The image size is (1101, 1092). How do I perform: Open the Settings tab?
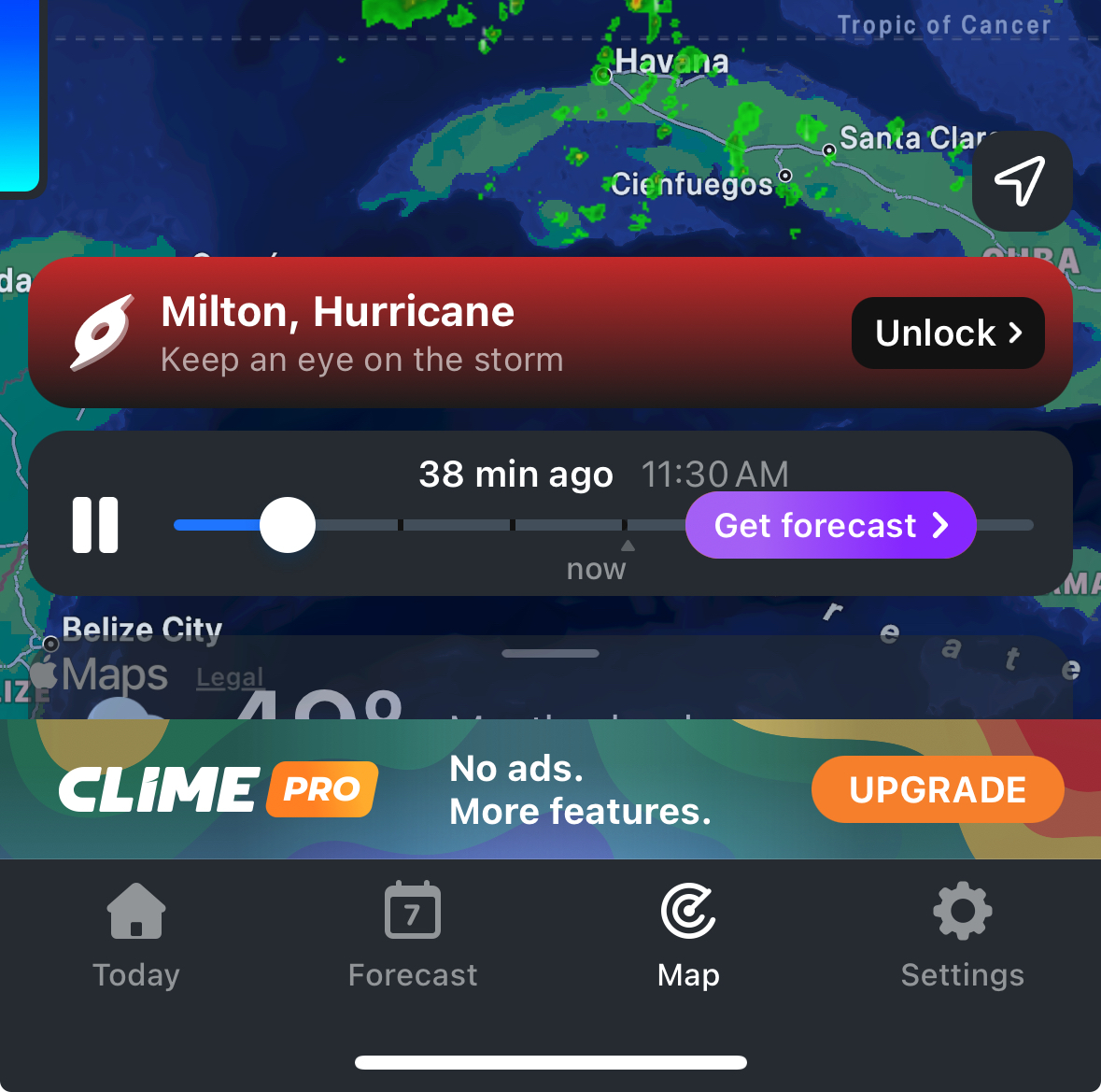(x=962, y=936)
